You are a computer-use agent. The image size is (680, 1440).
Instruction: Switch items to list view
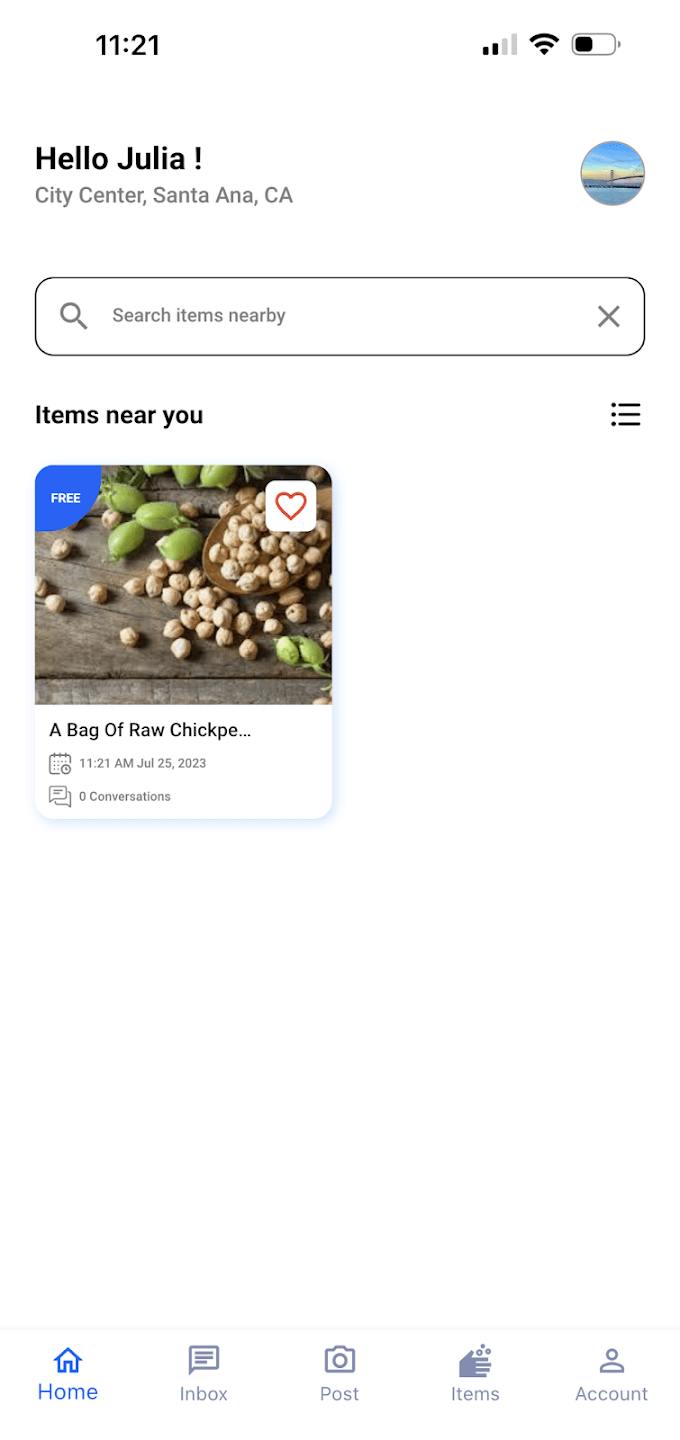coord(625,415)
